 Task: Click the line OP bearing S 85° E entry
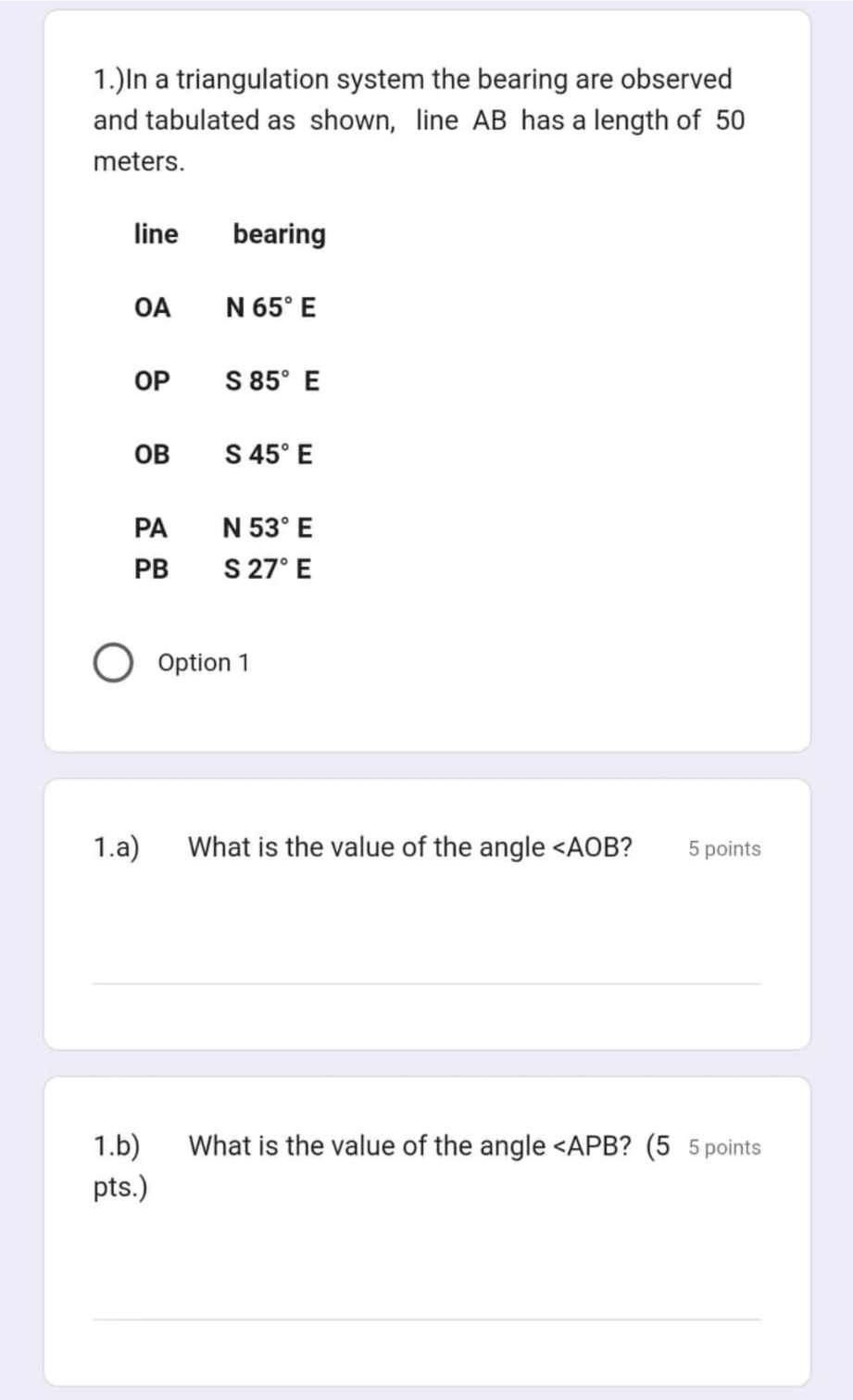tap(225, 380)
